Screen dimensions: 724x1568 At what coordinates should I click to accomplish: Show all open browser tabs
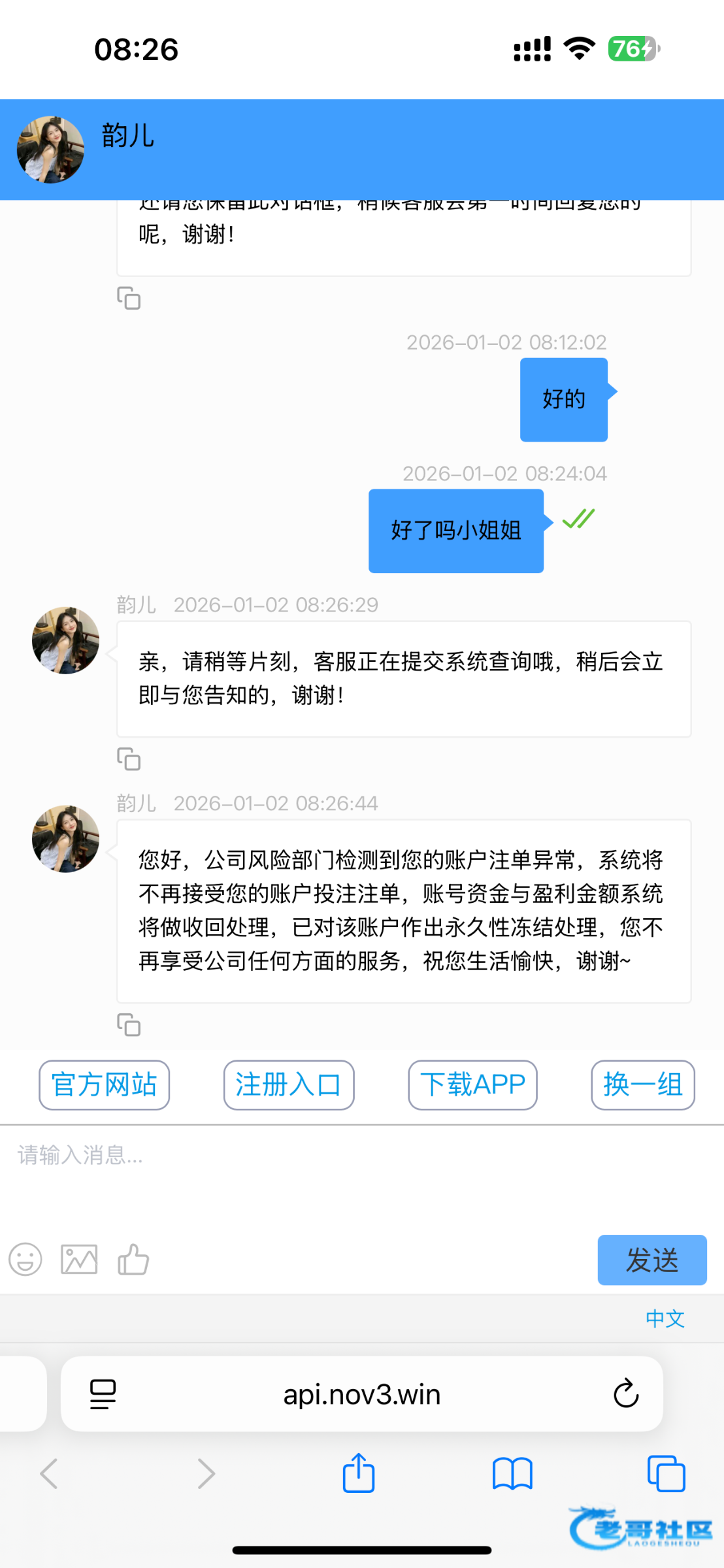(666, 1474)
